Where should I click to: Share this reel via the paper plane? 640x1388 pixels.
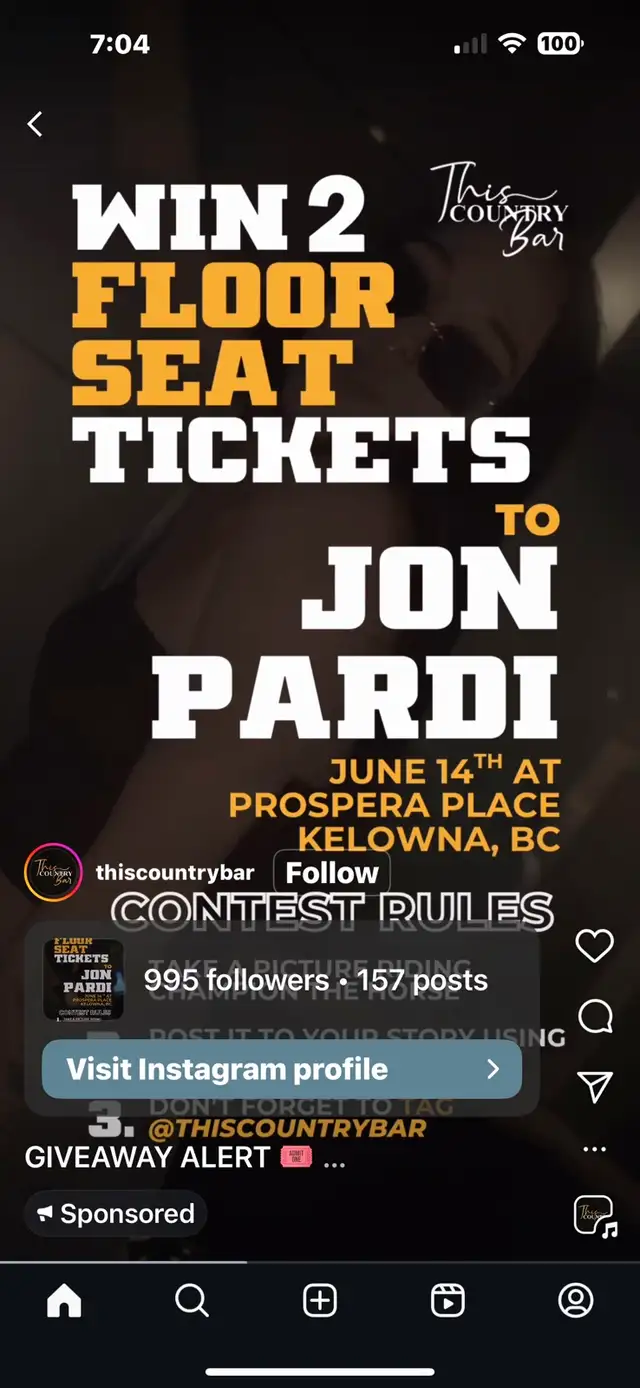595,1087
